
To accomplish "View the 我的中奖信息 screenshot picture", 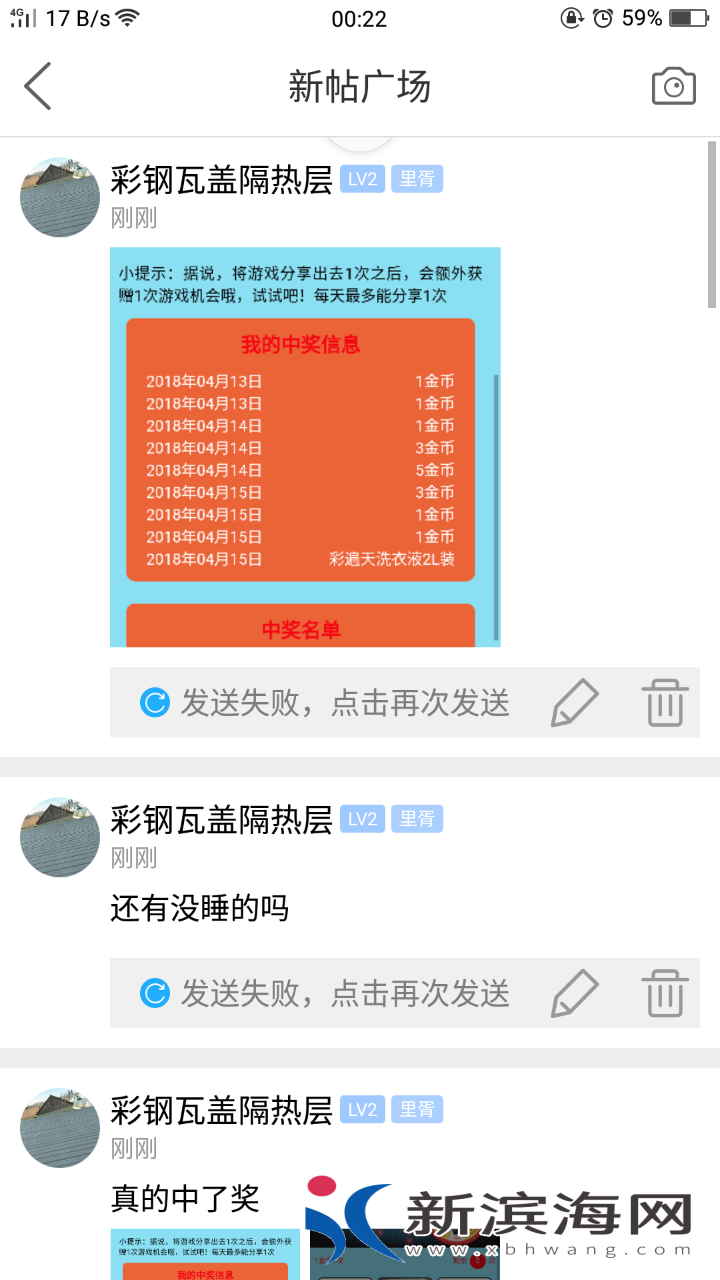I will tap(305, 447).
